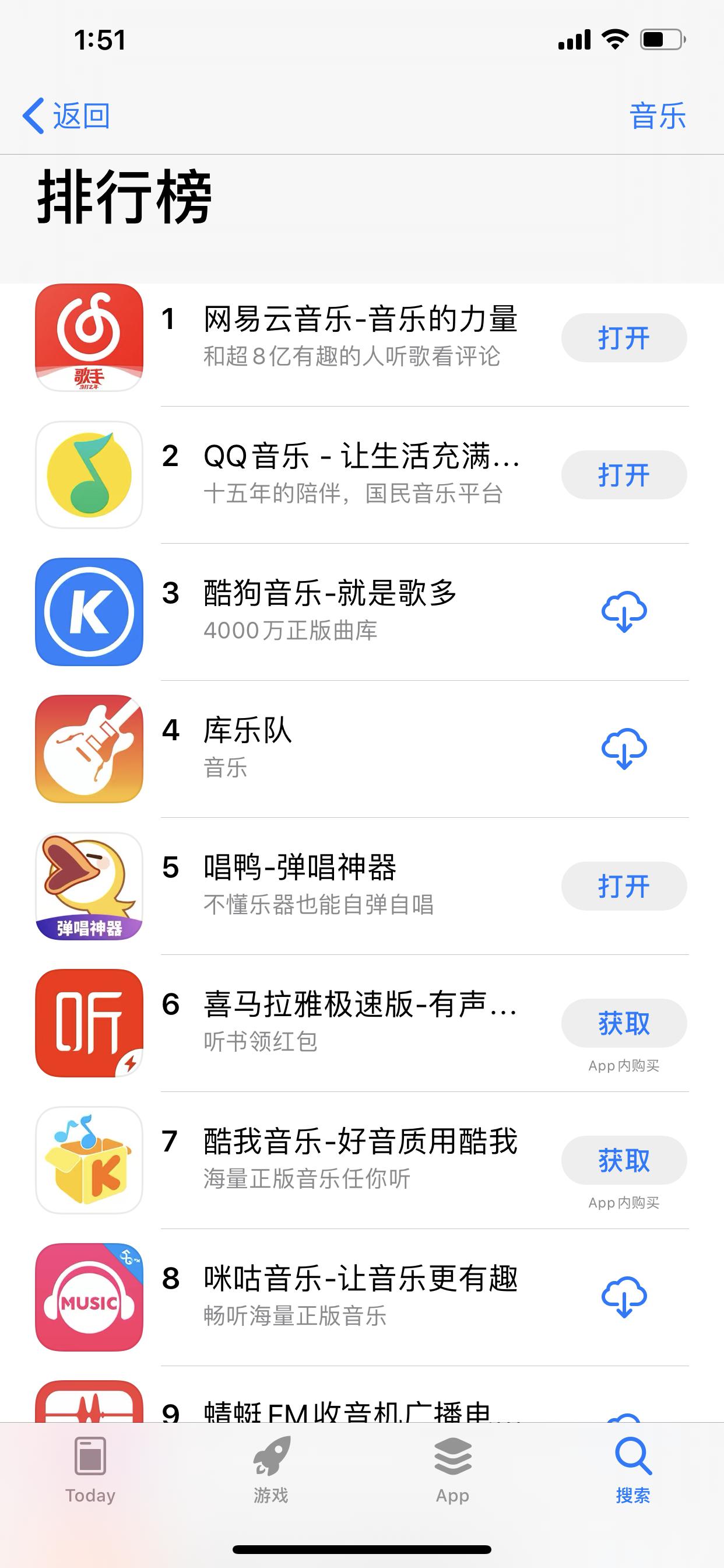Launch 唱鸭 with its 打开 button
Image resolution: width=724 pixels, height=1568 pixels.
pyautogui.click(x=624, y=885)
